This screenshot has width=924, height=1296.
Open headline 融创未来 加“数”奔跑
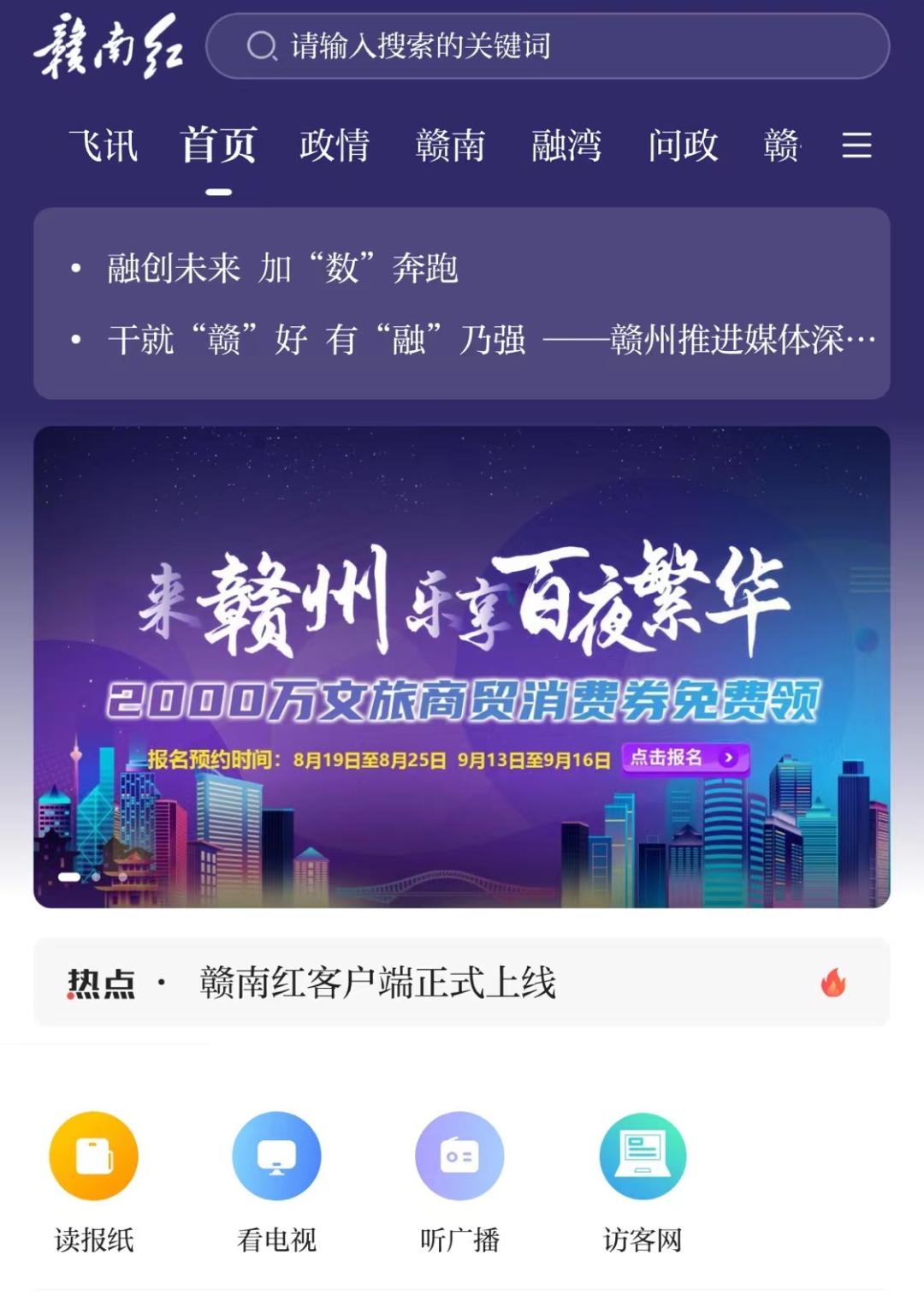coord(282,269)
